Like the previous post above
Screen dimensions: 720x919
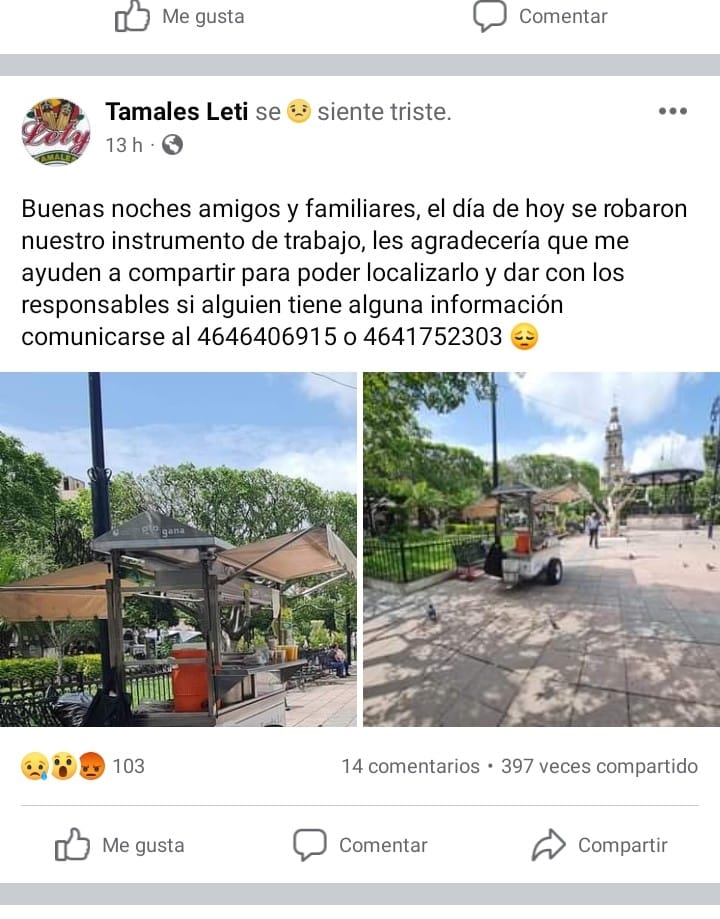pos(180,17)
